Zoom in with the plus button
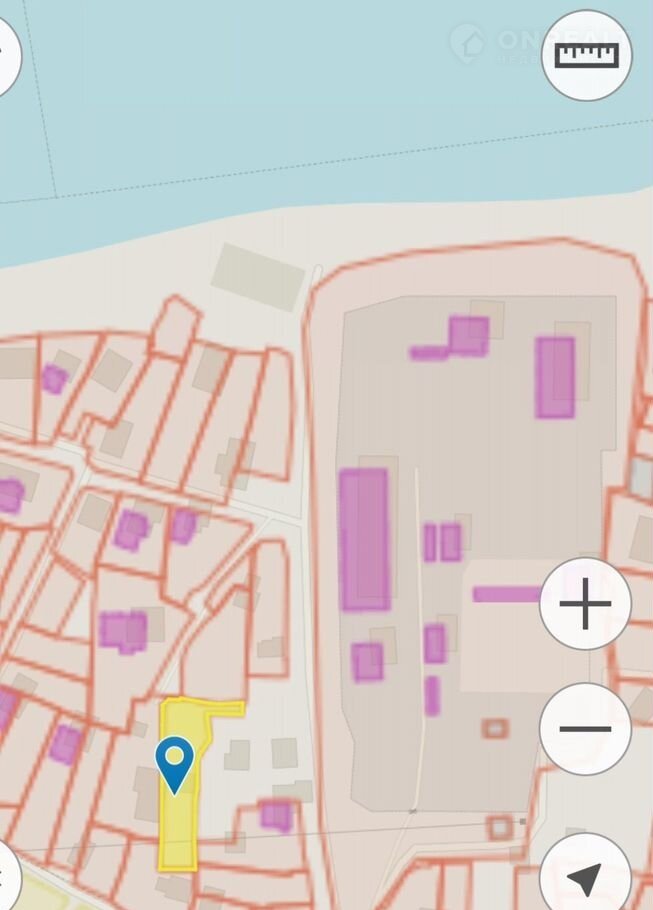This screenshot has width=653, height=910. pos(585,605)
